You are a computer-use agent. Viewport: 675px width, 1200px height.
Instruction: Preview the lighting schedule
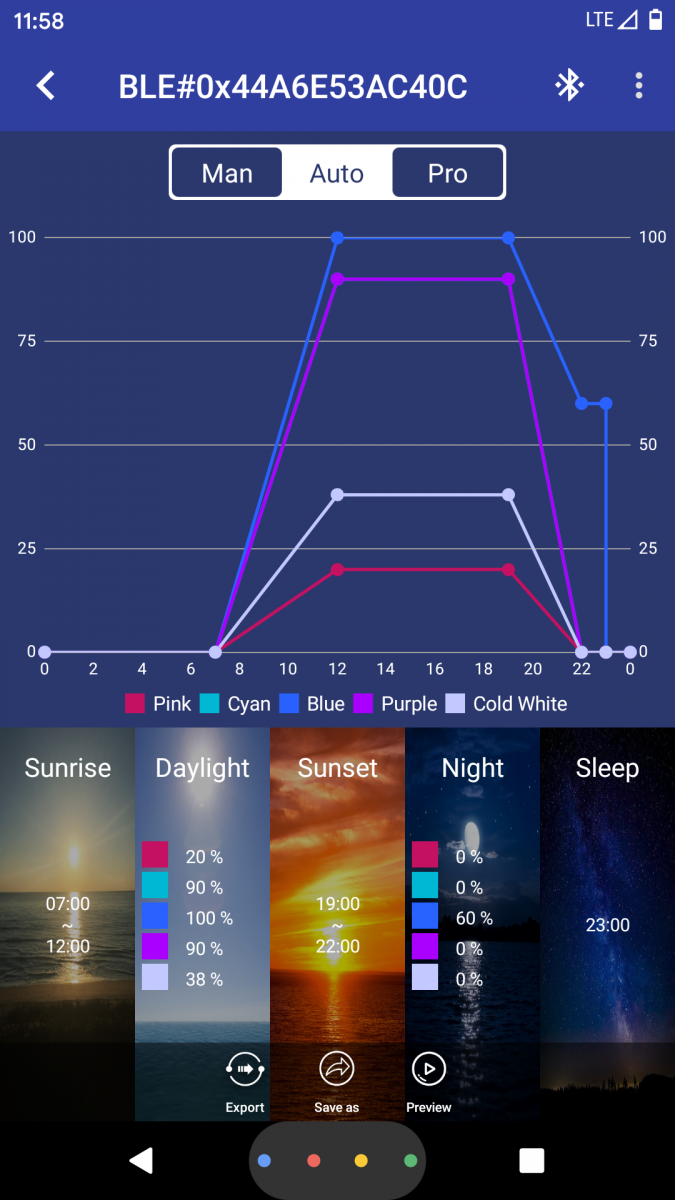429,1081
